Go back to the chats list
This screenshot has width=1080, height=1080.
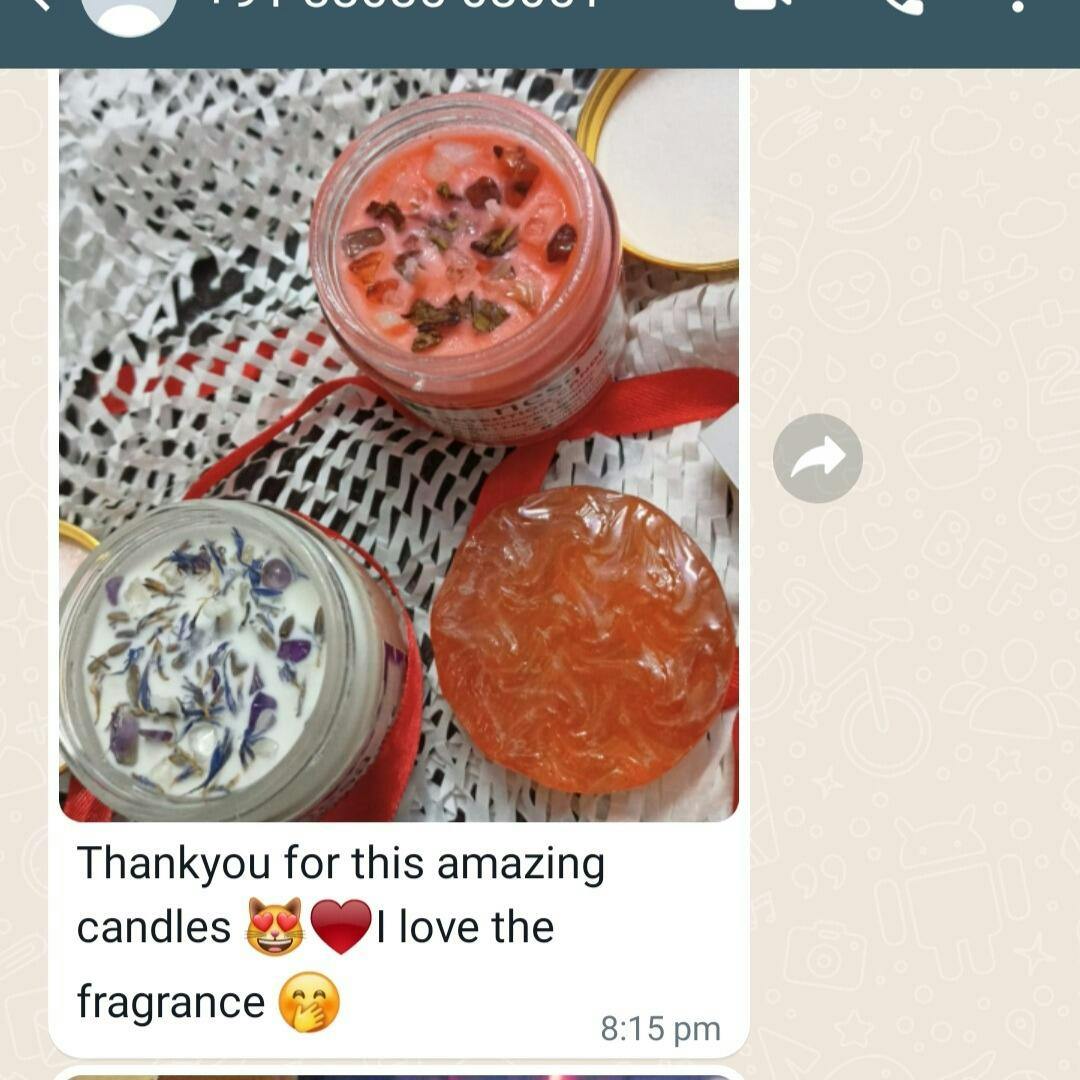(40, 6)
